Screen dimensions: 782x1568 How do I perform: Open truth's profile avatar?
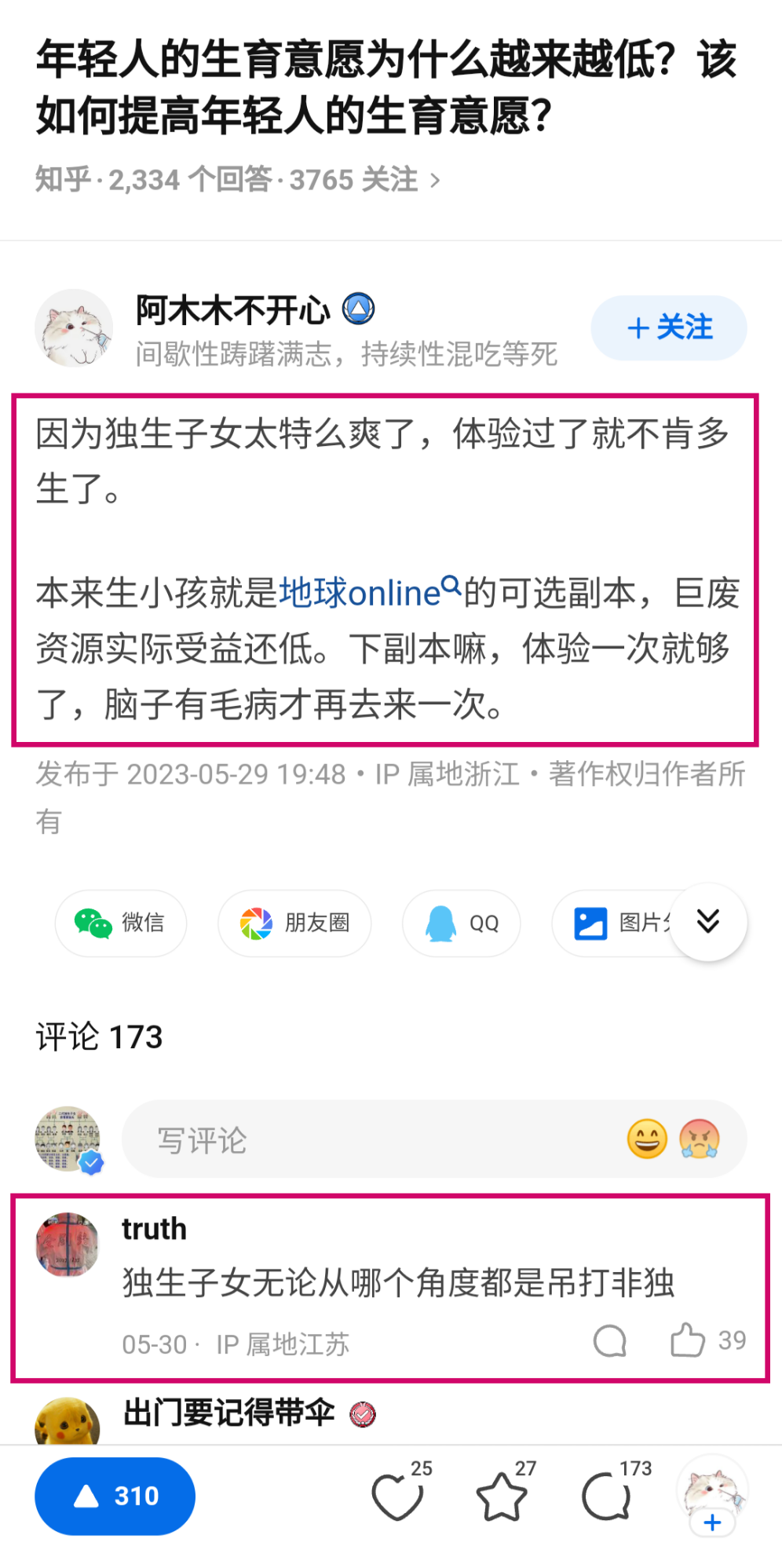pyautogui.click(x=68, y=1245)
